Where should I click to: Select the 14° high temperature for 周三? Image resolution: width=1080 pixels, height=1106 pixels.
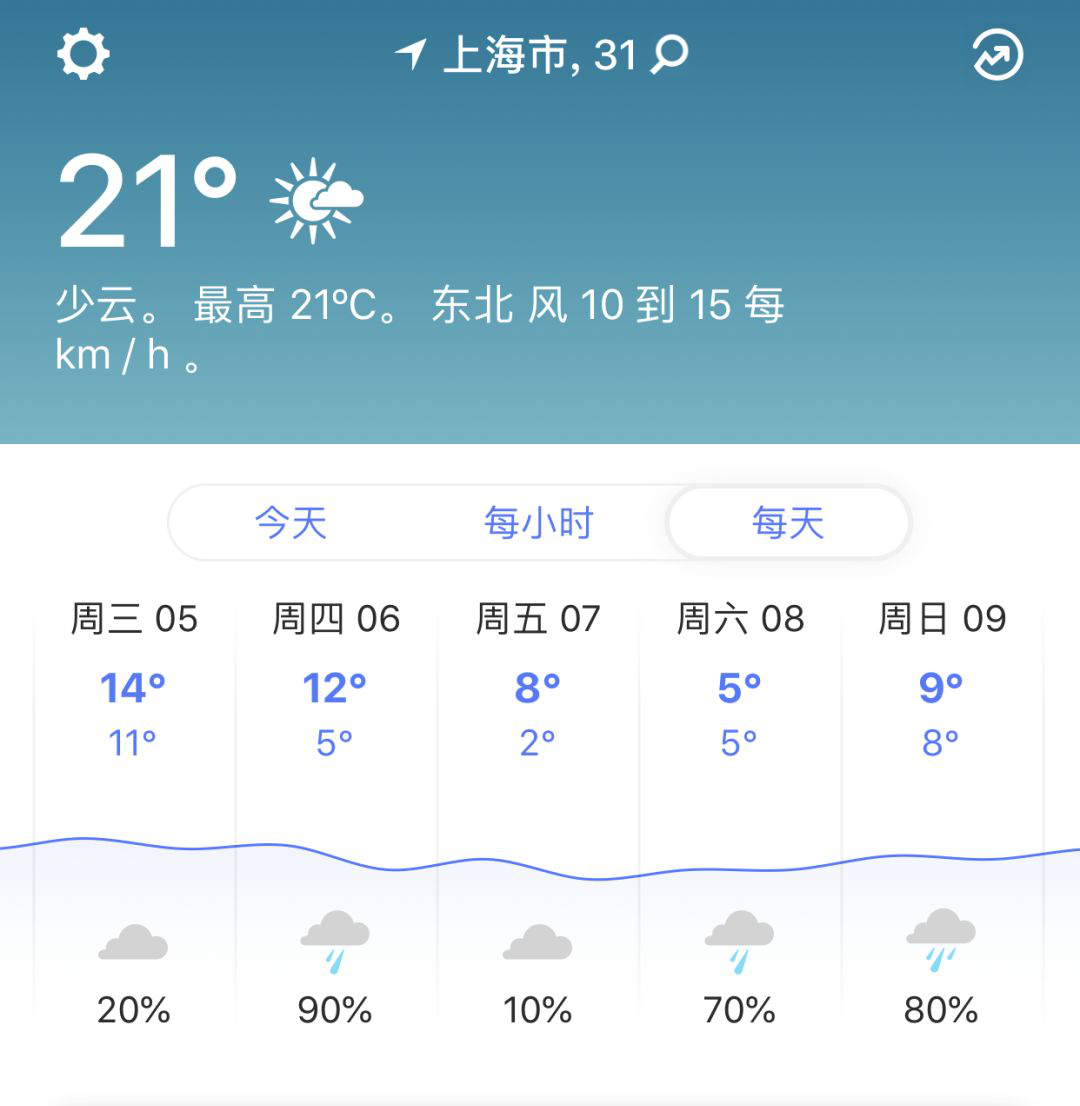[x=133, y=687]
